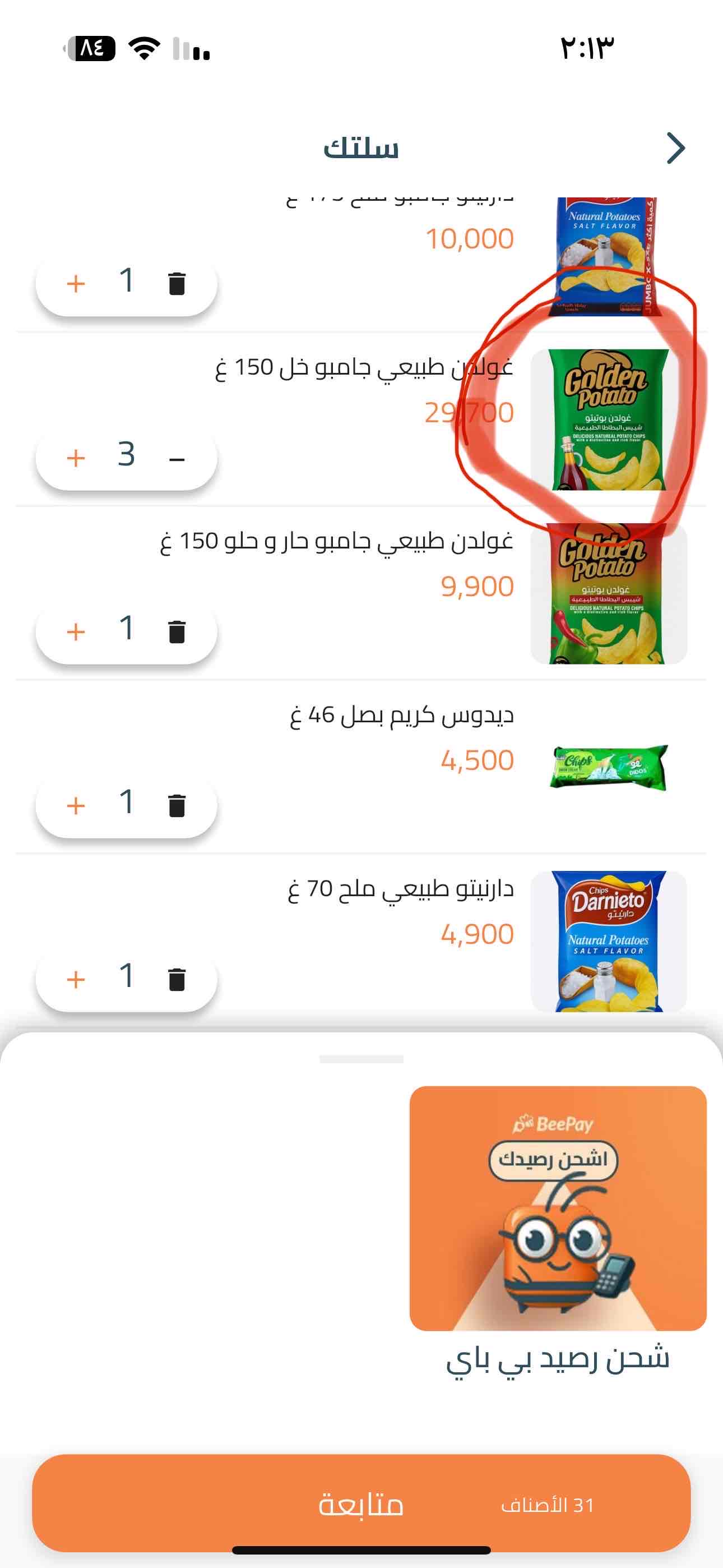The height and width of the screenshot is (1568, 723).
Task: Increase quantity of Darnieto Jumbo salt 175g
Action: click(76, 284)
